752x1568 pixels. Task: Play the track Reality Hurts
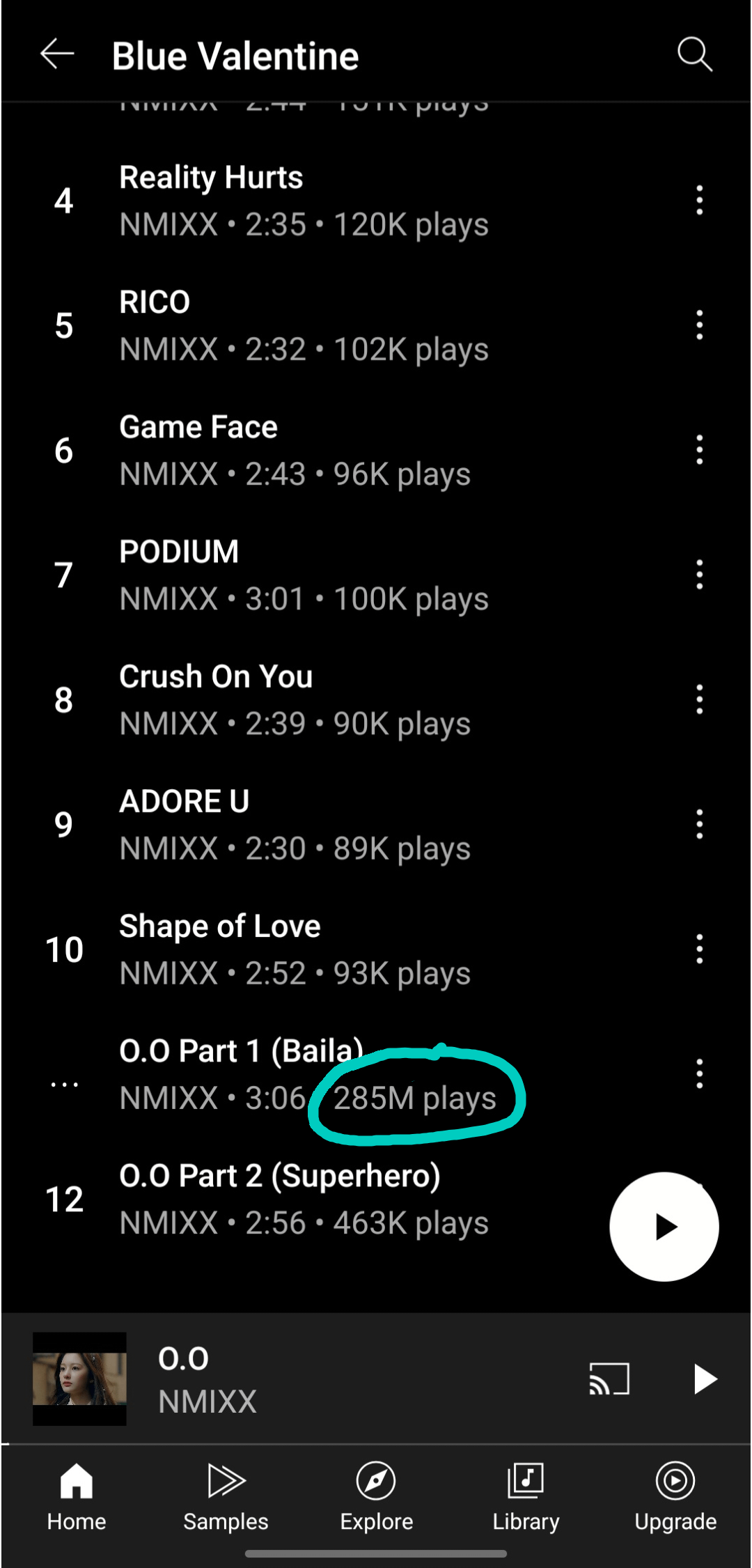click(304, 201)
